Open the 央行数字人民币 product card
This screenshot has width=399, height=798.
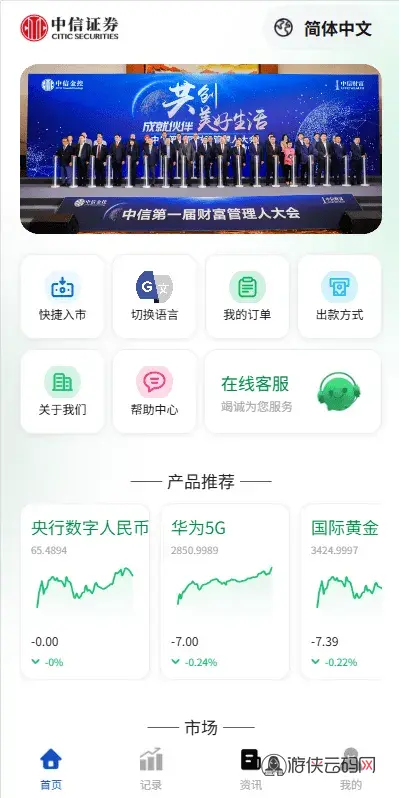click(x=85, y=591)
